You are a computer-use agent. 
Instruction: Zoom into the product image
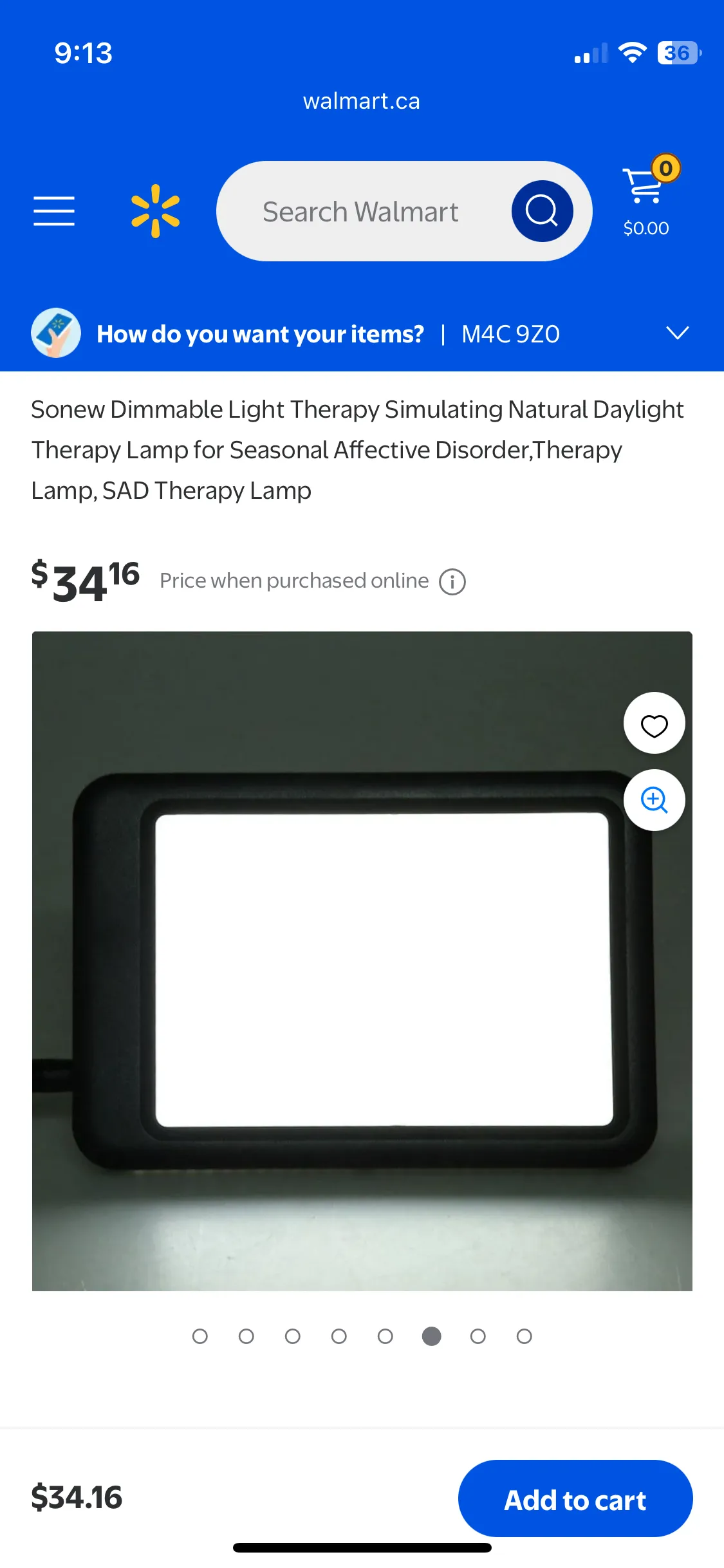pos(654,800)
